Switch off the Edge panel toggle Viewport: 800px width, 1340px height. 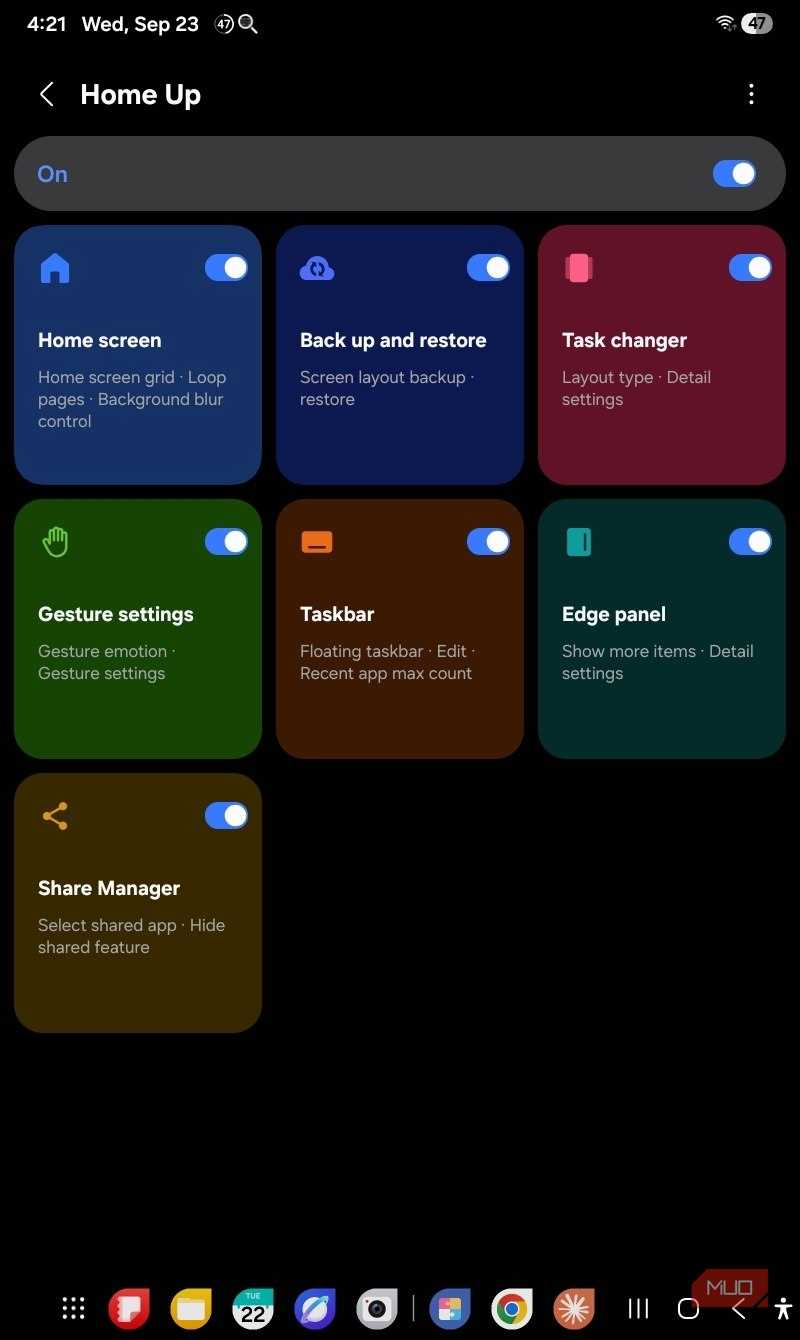750,541
